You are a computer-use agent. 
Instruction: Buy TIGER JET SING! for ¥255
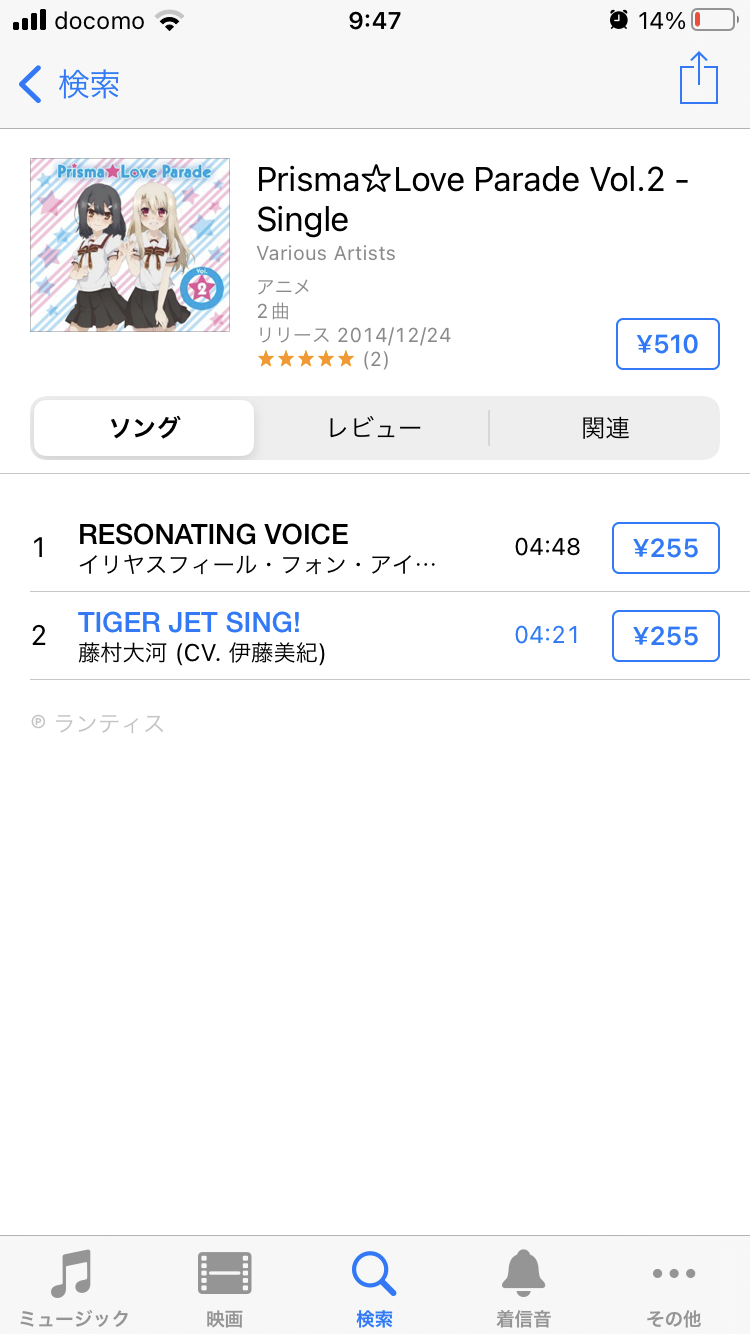[x=665, y=636]
